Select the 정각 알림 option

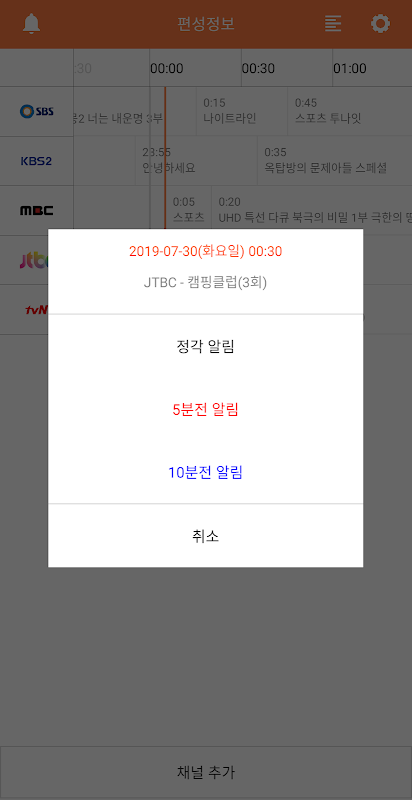[x=205, y=346]
